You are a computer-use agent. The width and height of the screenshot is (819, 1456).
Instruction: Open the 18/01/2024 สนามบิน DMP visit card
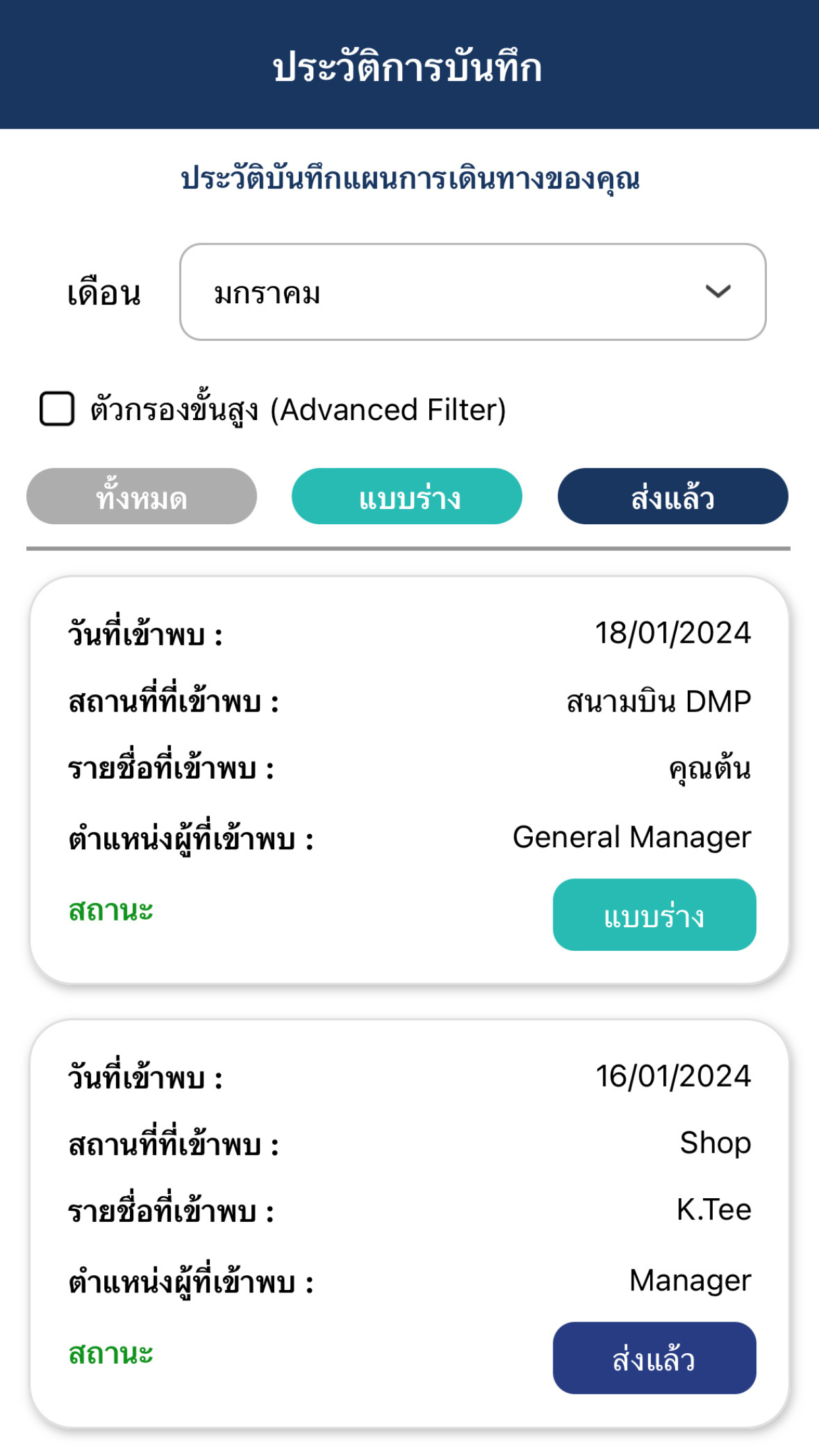[409, 780]
